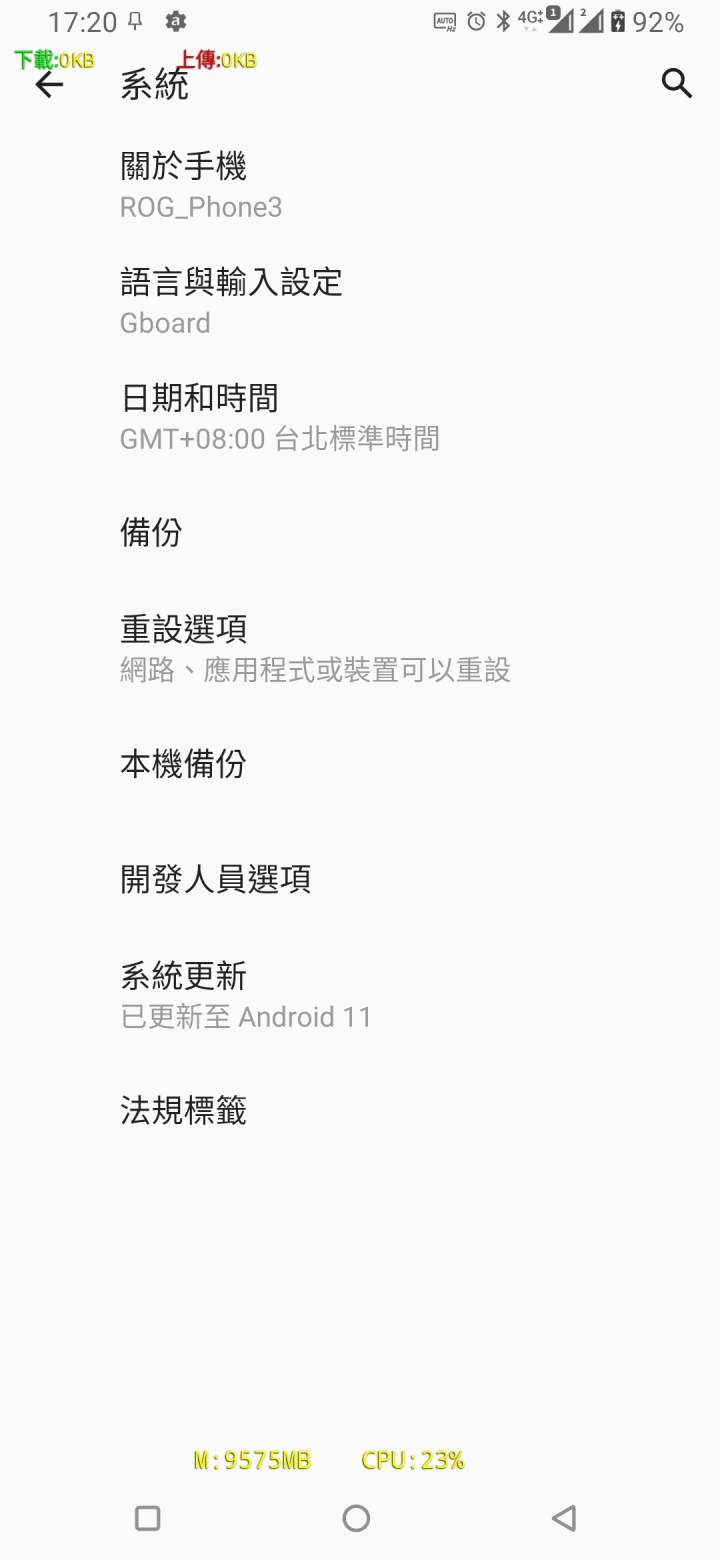
Task: Select the 備份 row
Action: (360, 532)
